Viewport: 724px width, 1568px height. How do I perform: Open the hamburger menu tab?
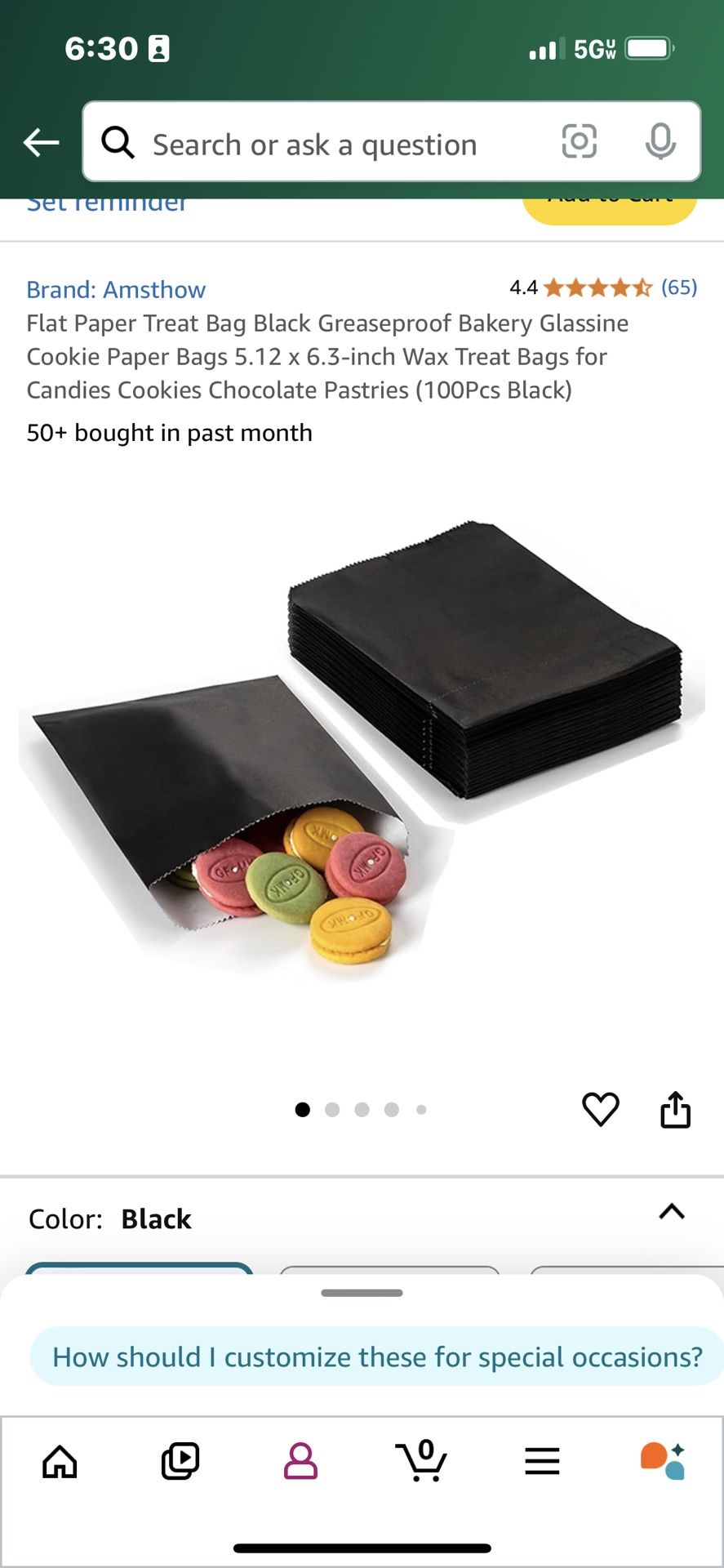[x=542, y=1461]
